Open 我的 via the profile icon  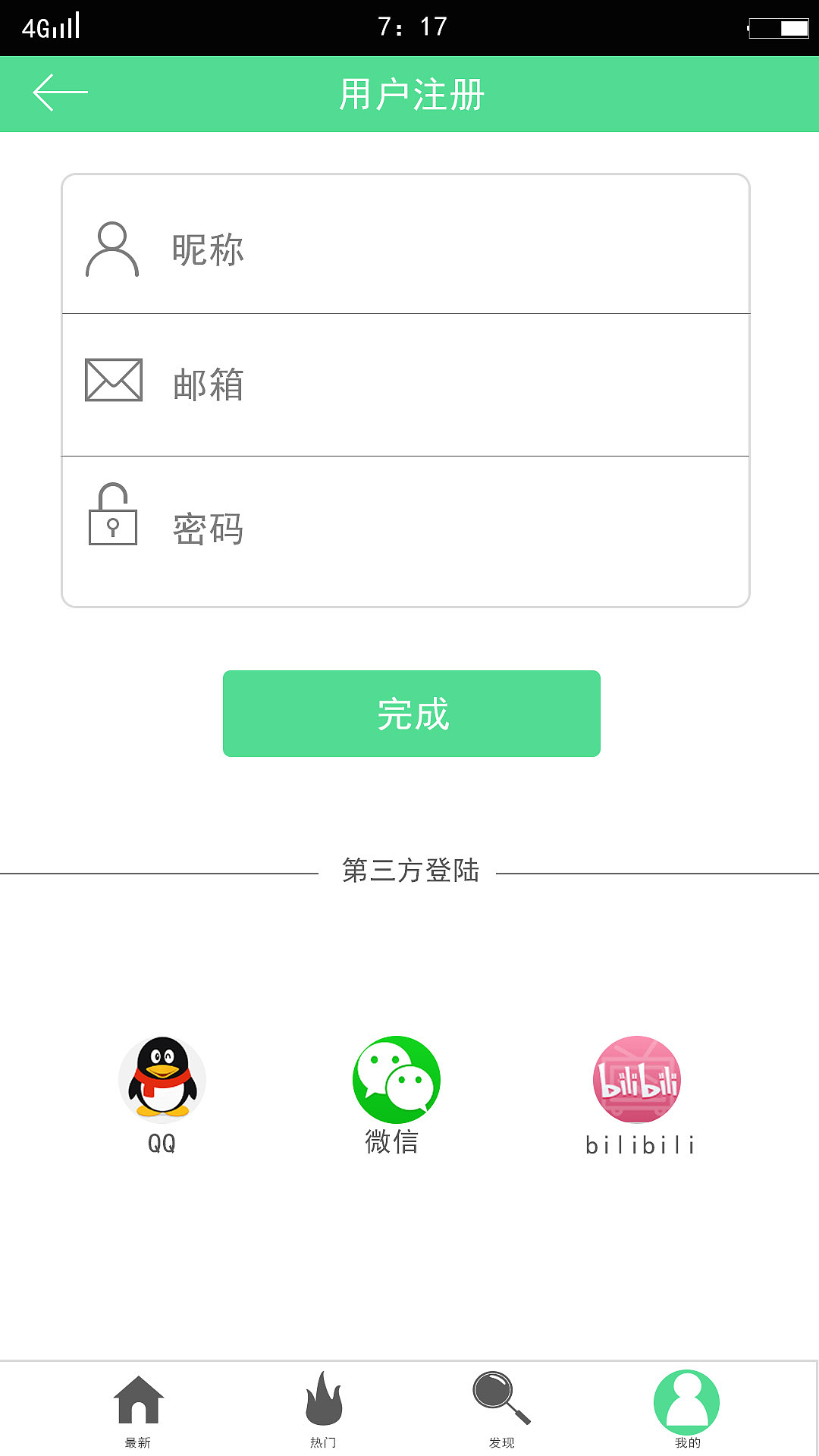(686, 1401)
